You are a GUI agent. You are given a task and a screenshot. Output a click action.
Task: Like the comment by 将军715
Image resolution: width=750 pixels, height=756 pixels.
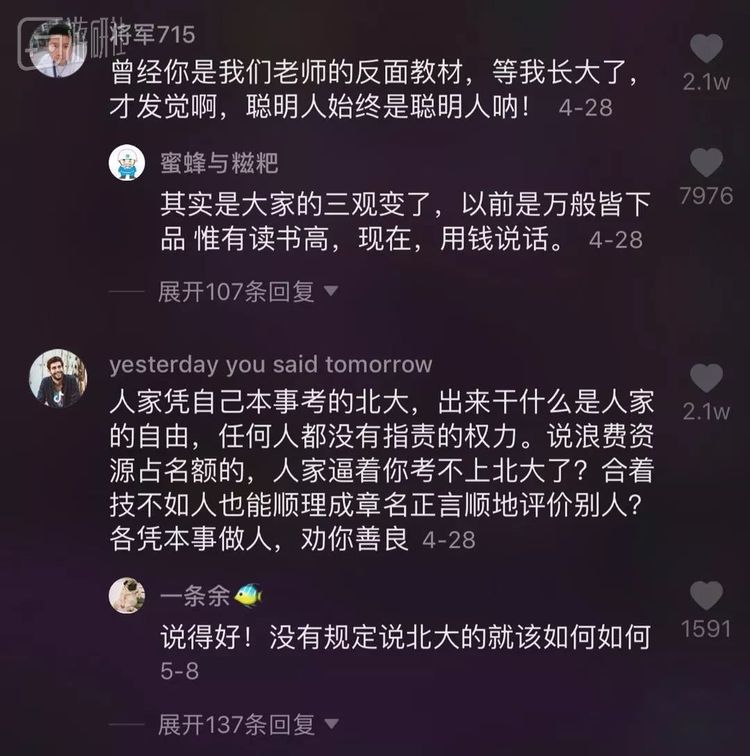(706, 49)
